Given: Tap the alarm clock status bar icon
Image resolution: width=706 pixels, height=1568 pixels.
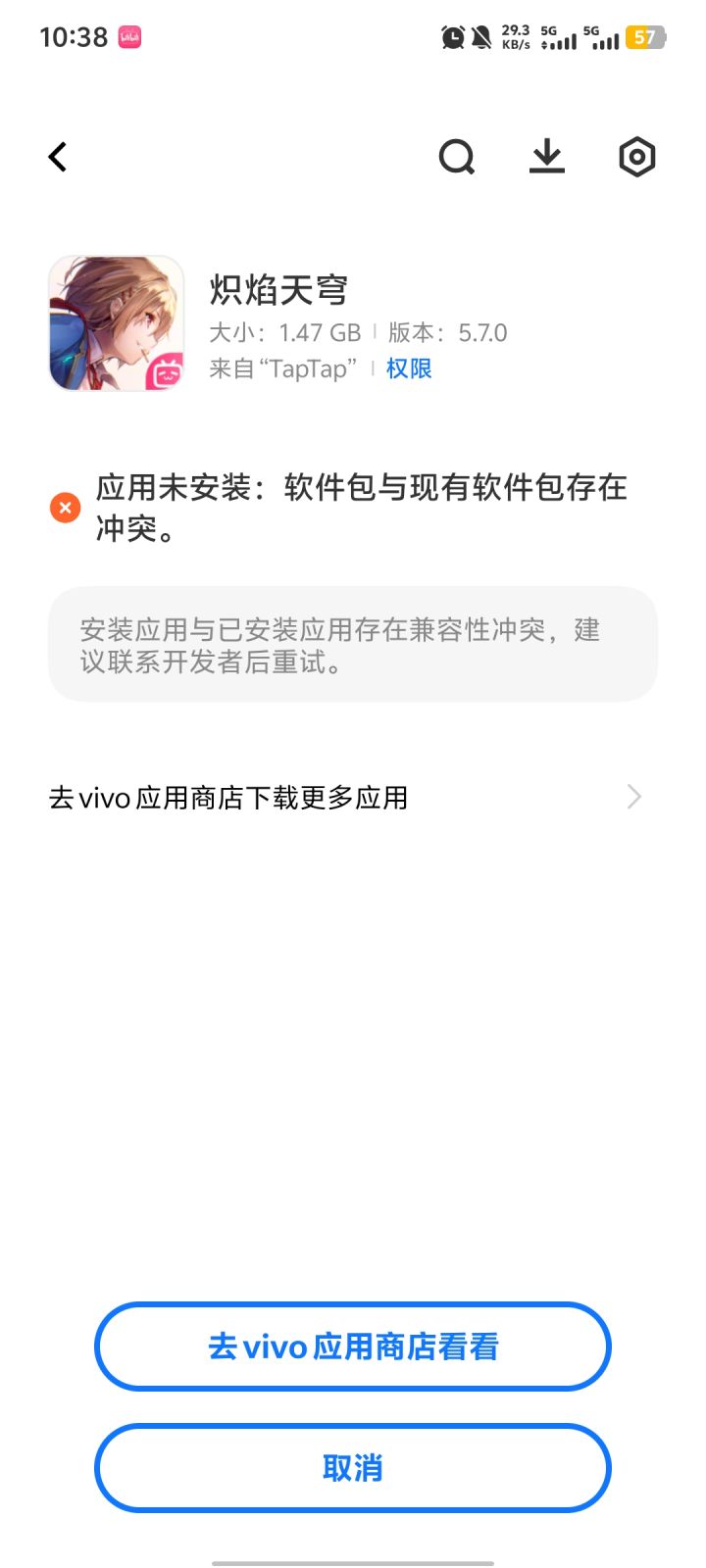Looking at the screenshot, I should pyautogui.click(x=452, y=37).
